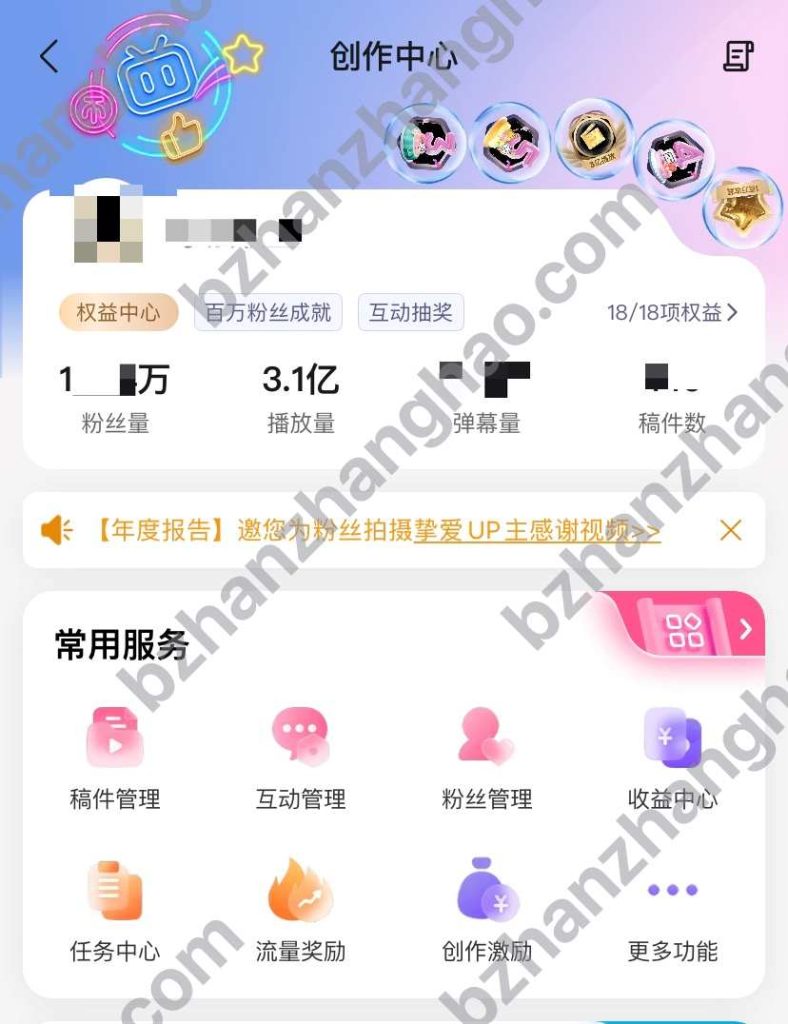Open 权益中心 chip
The width and height of the screenshot is (788, 1024).
click(x=118, y=312)
